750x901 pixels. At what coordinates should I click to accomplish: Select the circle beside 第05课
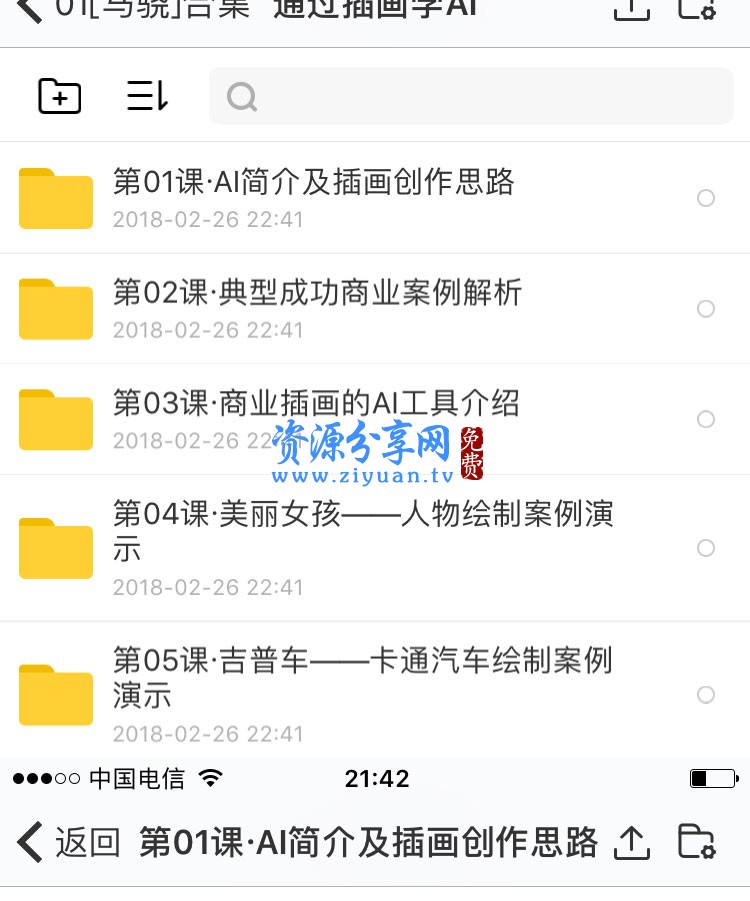coord(706,694)
